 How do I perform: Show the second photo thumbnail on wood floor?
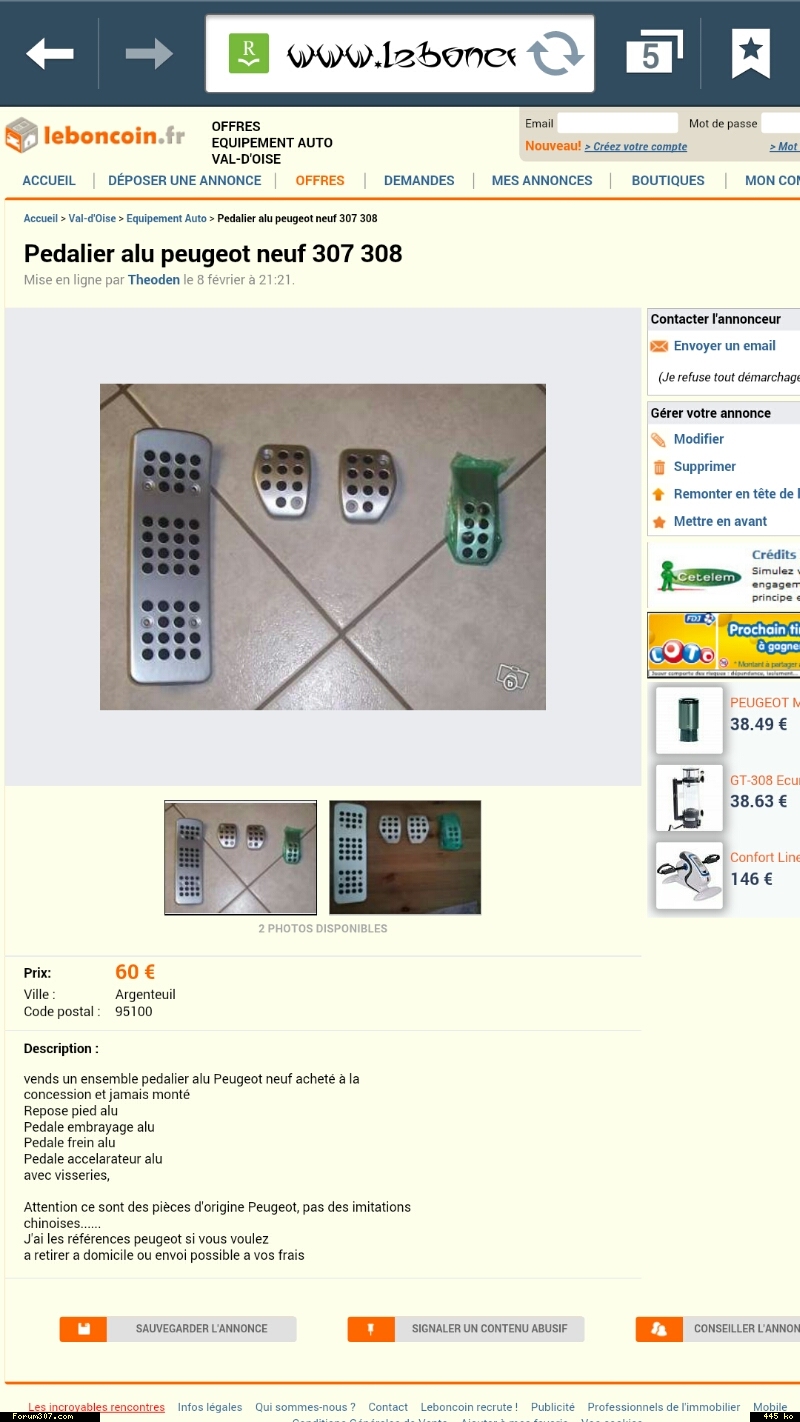click(x=405, y=857)
